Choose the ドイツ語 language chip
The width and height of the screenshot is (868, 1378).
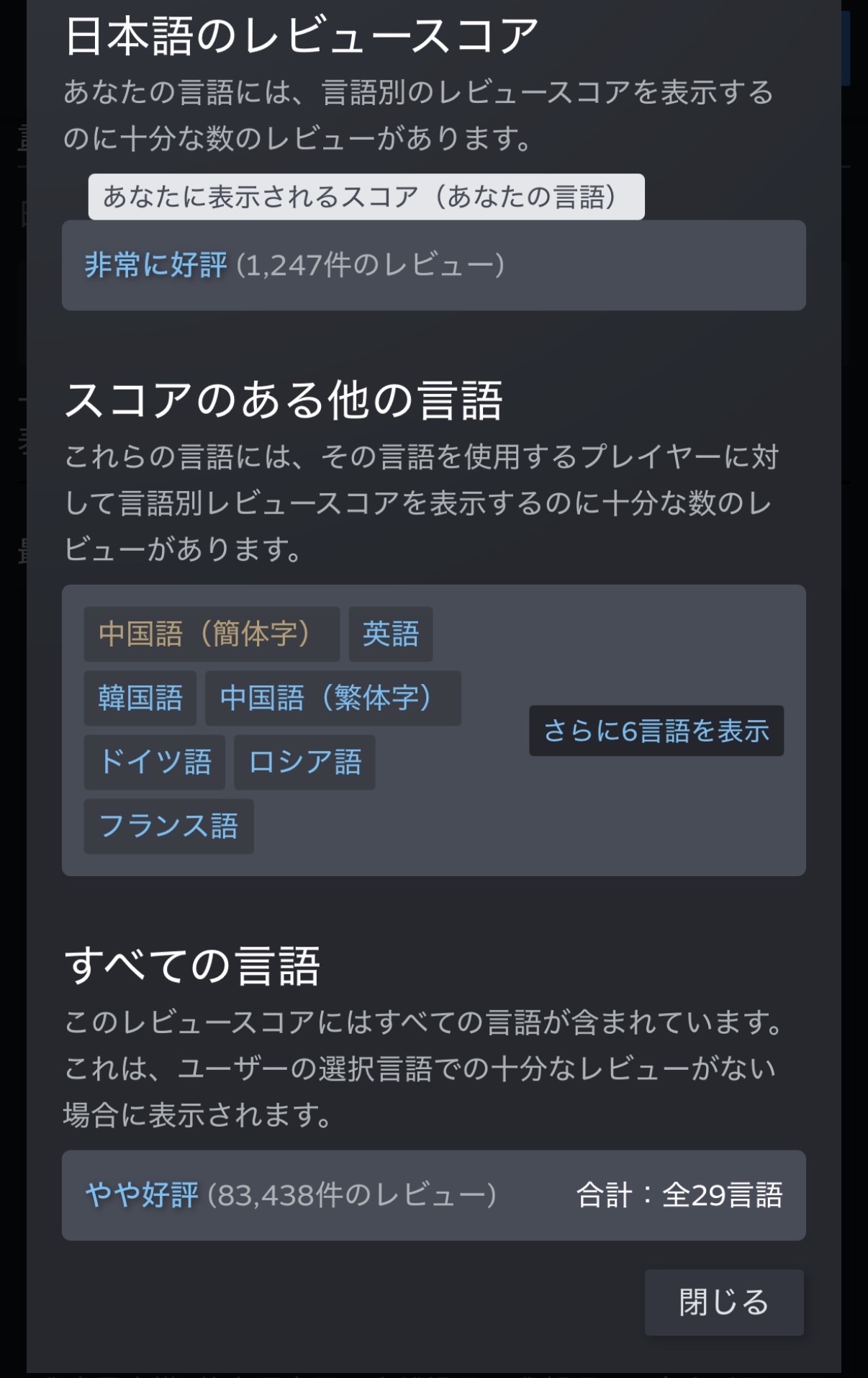(154, 762)
